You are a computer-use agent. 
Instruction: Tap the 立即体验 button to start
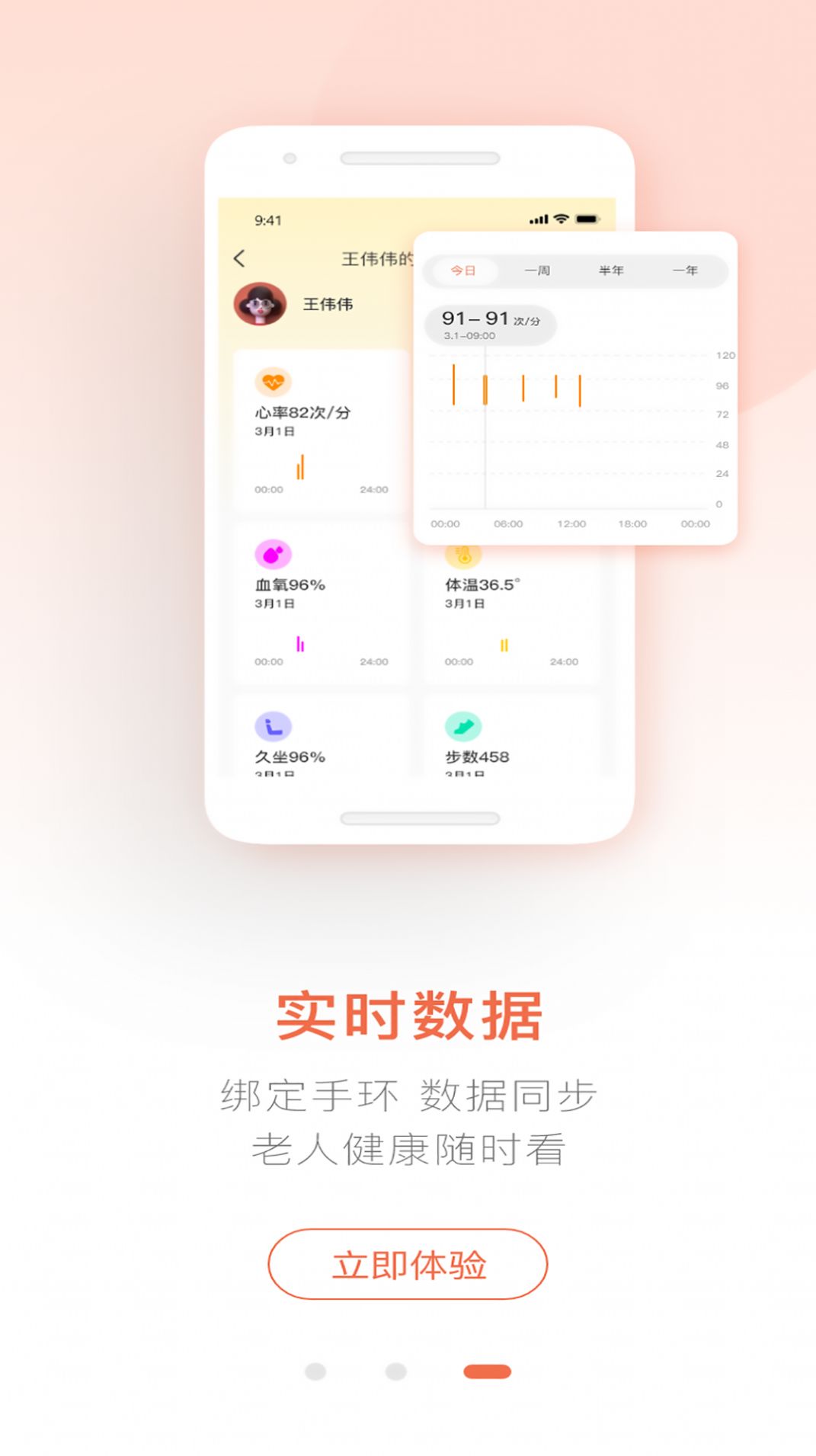(408, 1264)
